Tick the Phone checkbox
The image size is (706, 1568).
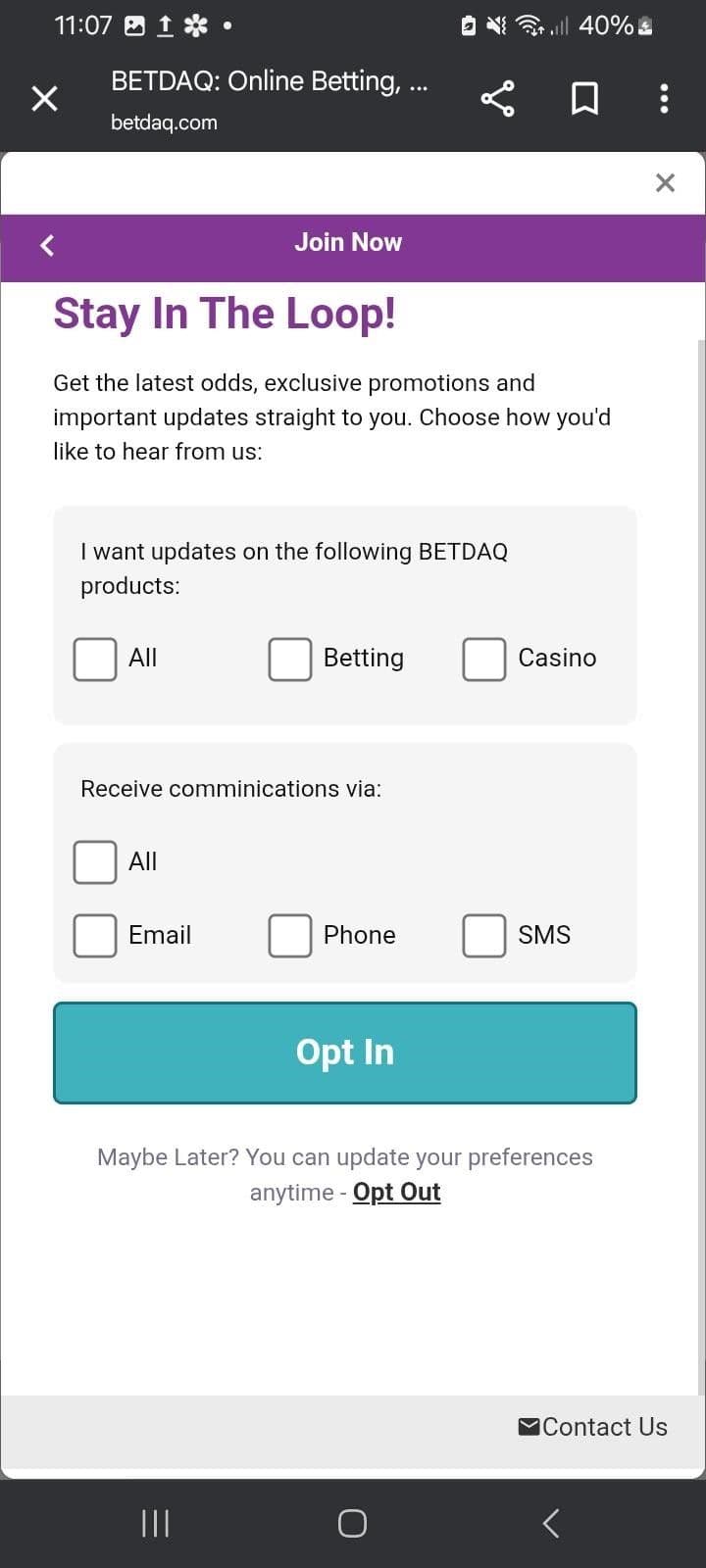(290, 936)
